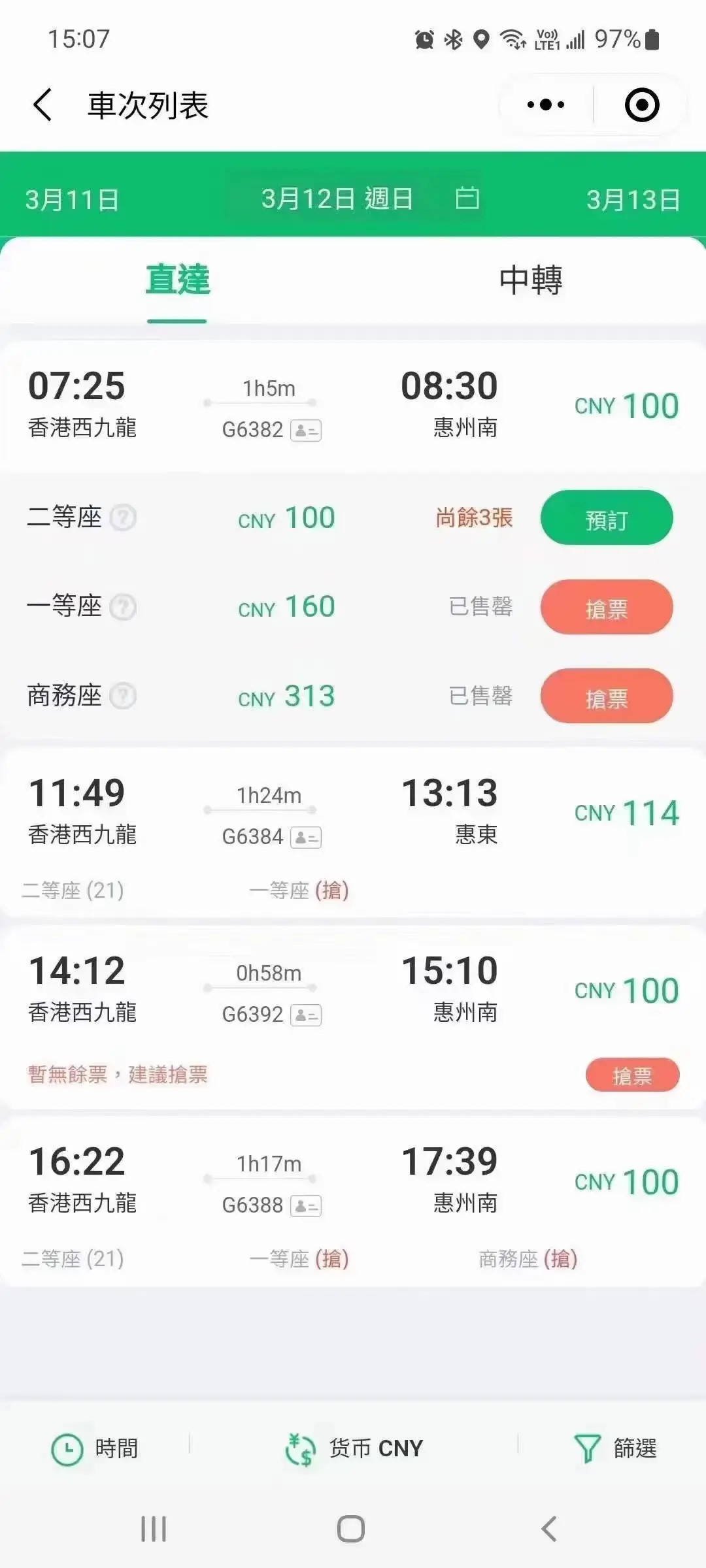
Task: Open the help icon beside 二等座
Action: coord(123,518)
